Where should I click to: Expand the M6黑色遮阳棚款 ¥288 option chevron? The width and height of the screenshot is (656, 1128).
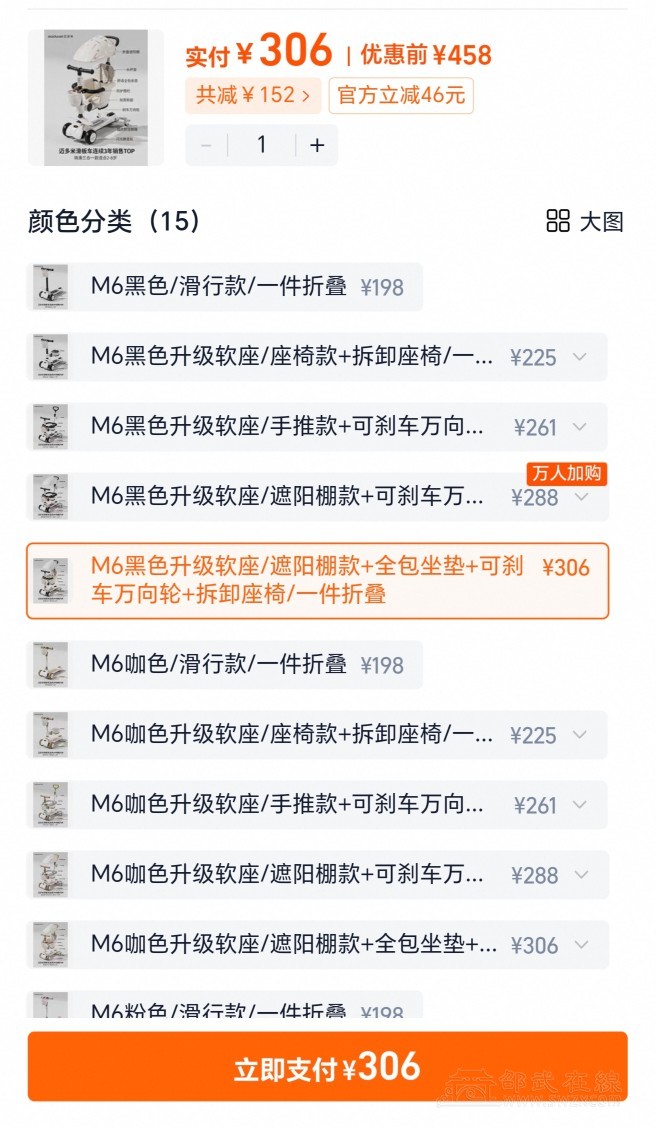tap(582, 497)
